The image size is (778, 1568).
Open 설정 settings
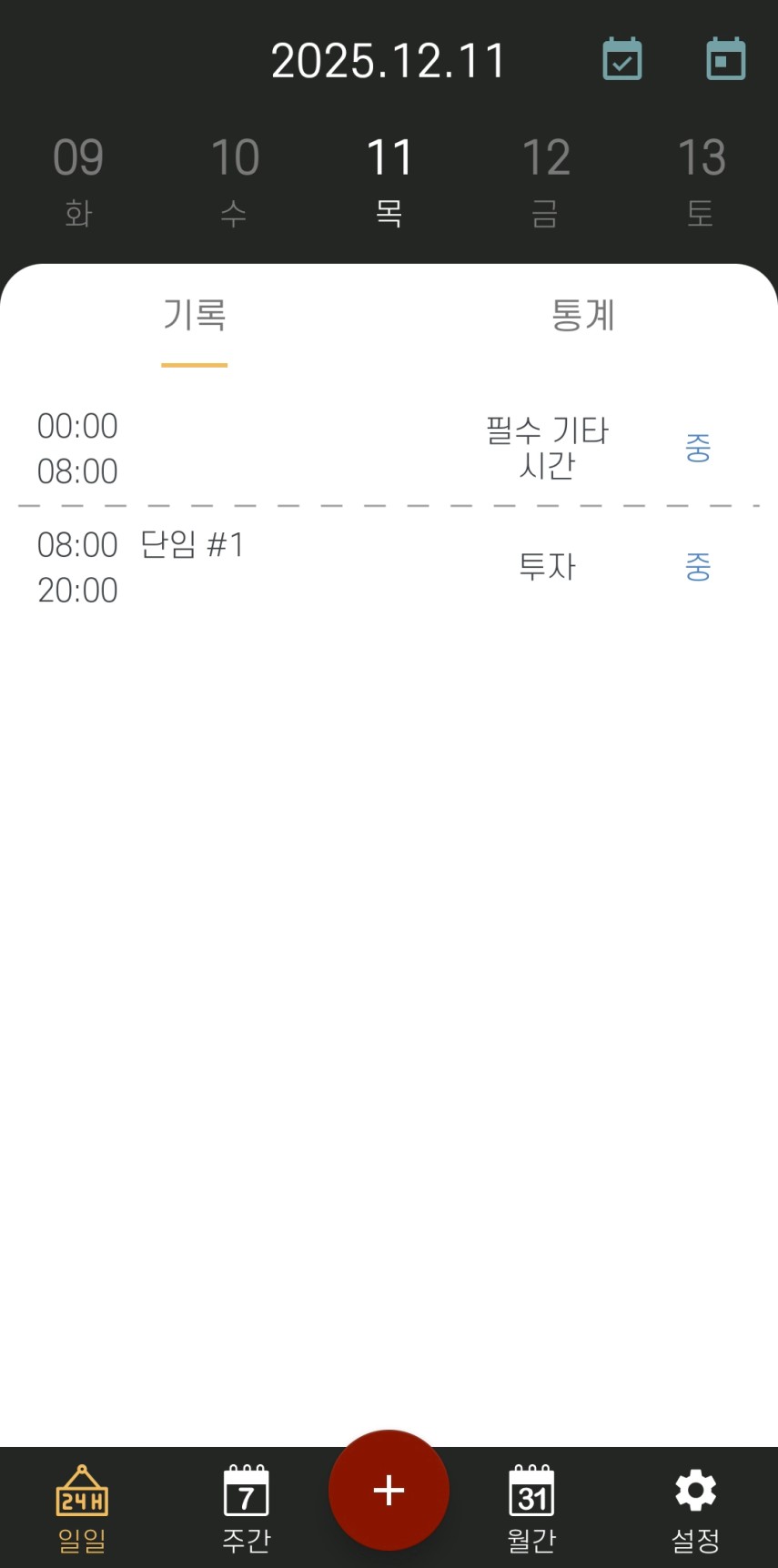click(696, 1508)
